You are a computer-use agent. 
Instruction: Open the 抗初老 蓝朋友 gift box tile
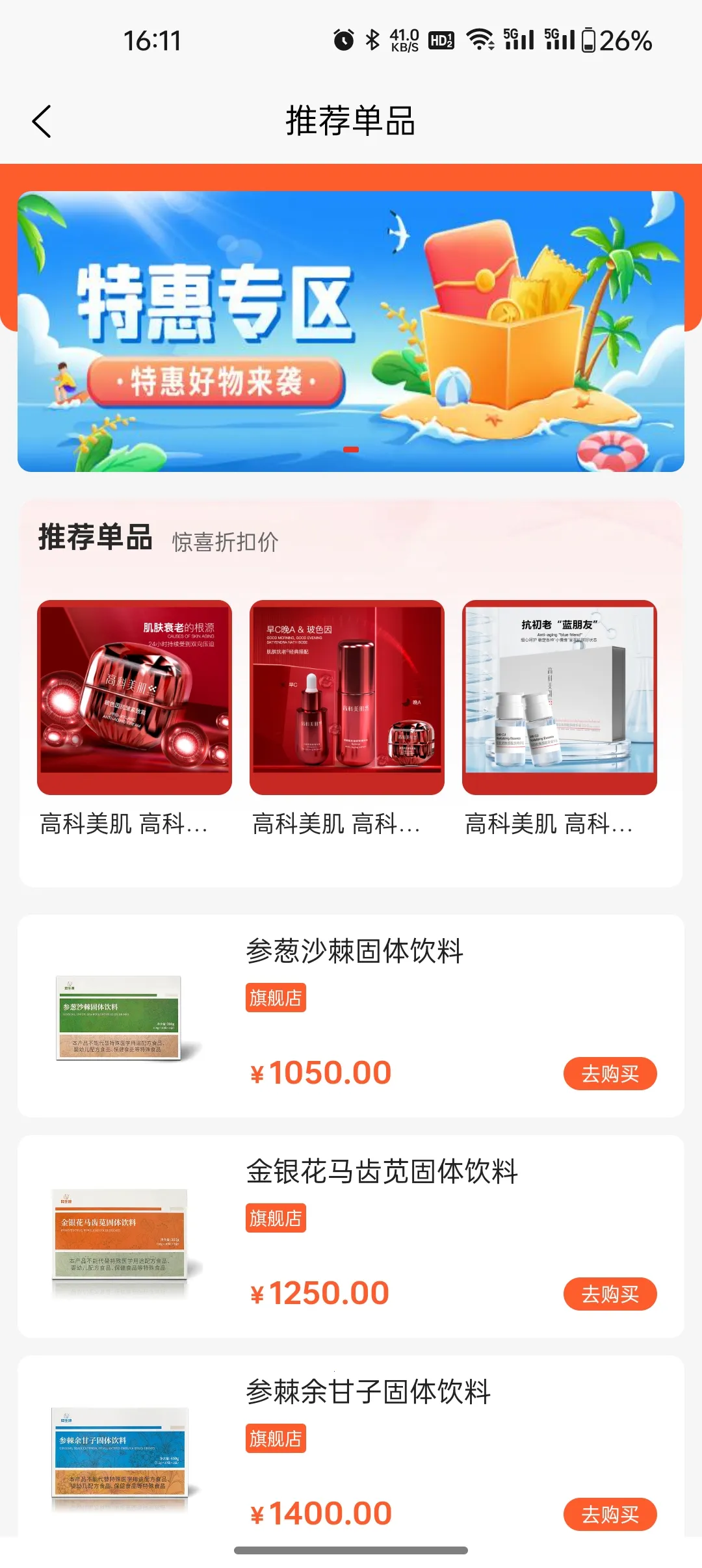click(x=560, y=697)
